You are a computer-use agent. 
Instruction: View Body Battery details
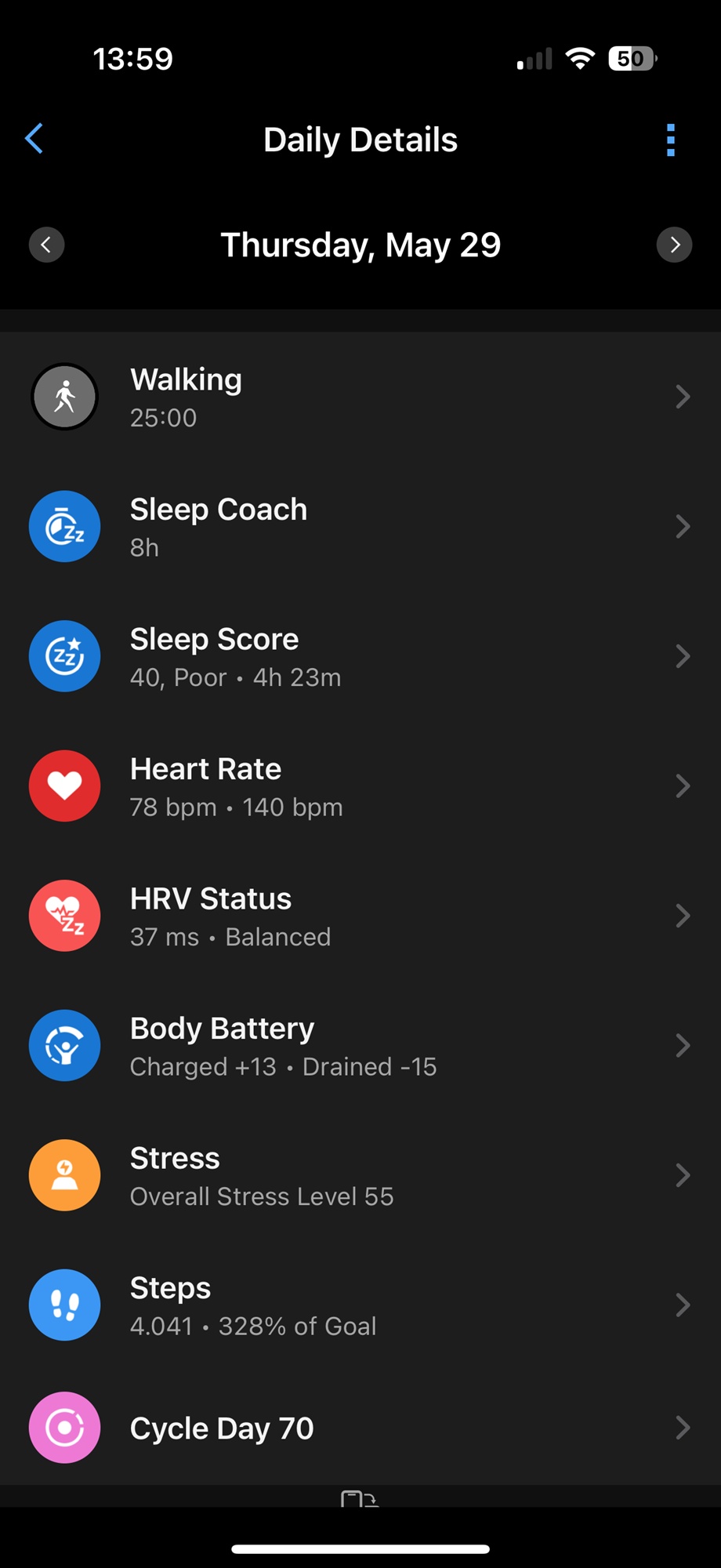[360, 1046]
